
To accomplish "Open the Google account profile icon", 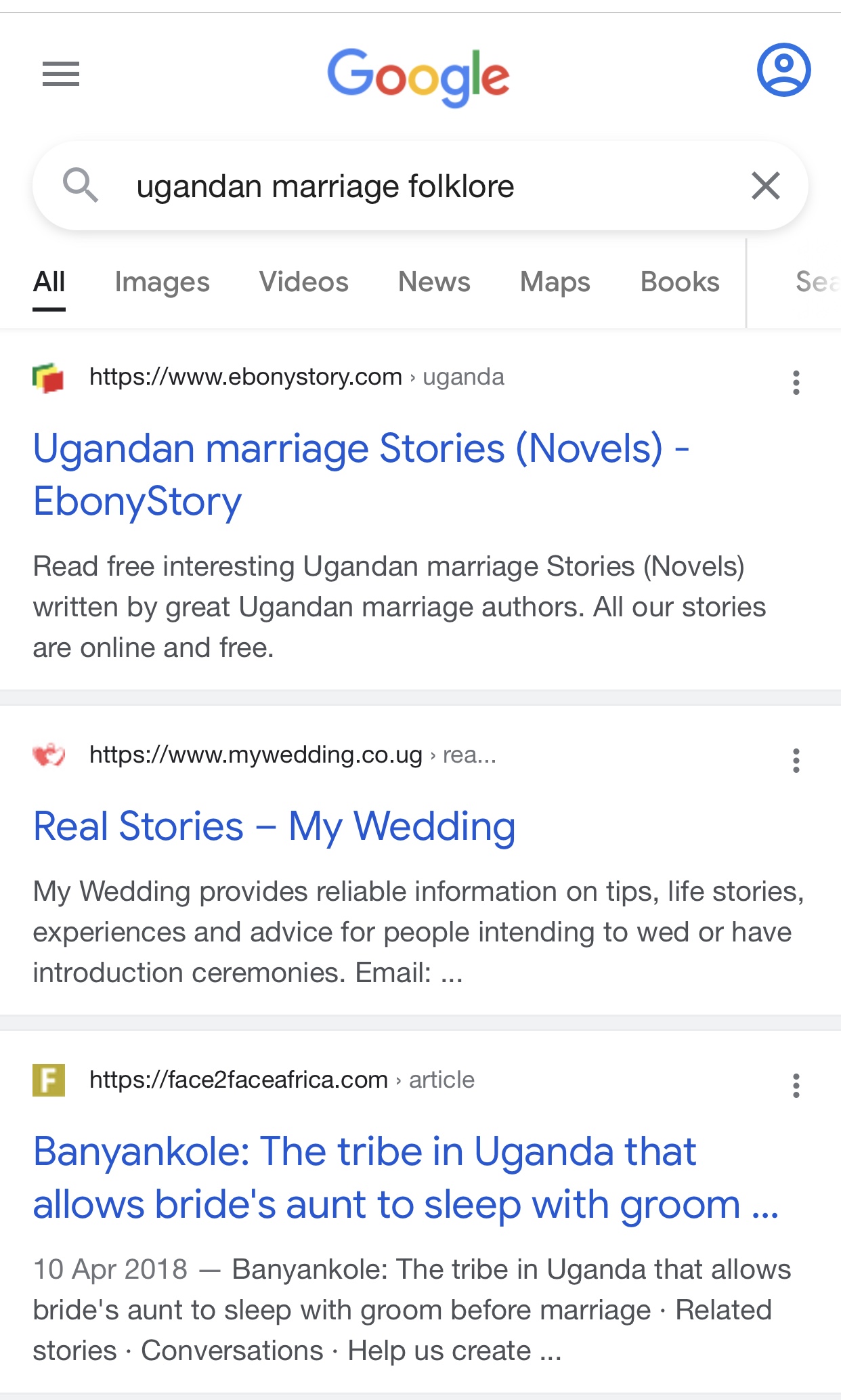I will coord(783,70).
